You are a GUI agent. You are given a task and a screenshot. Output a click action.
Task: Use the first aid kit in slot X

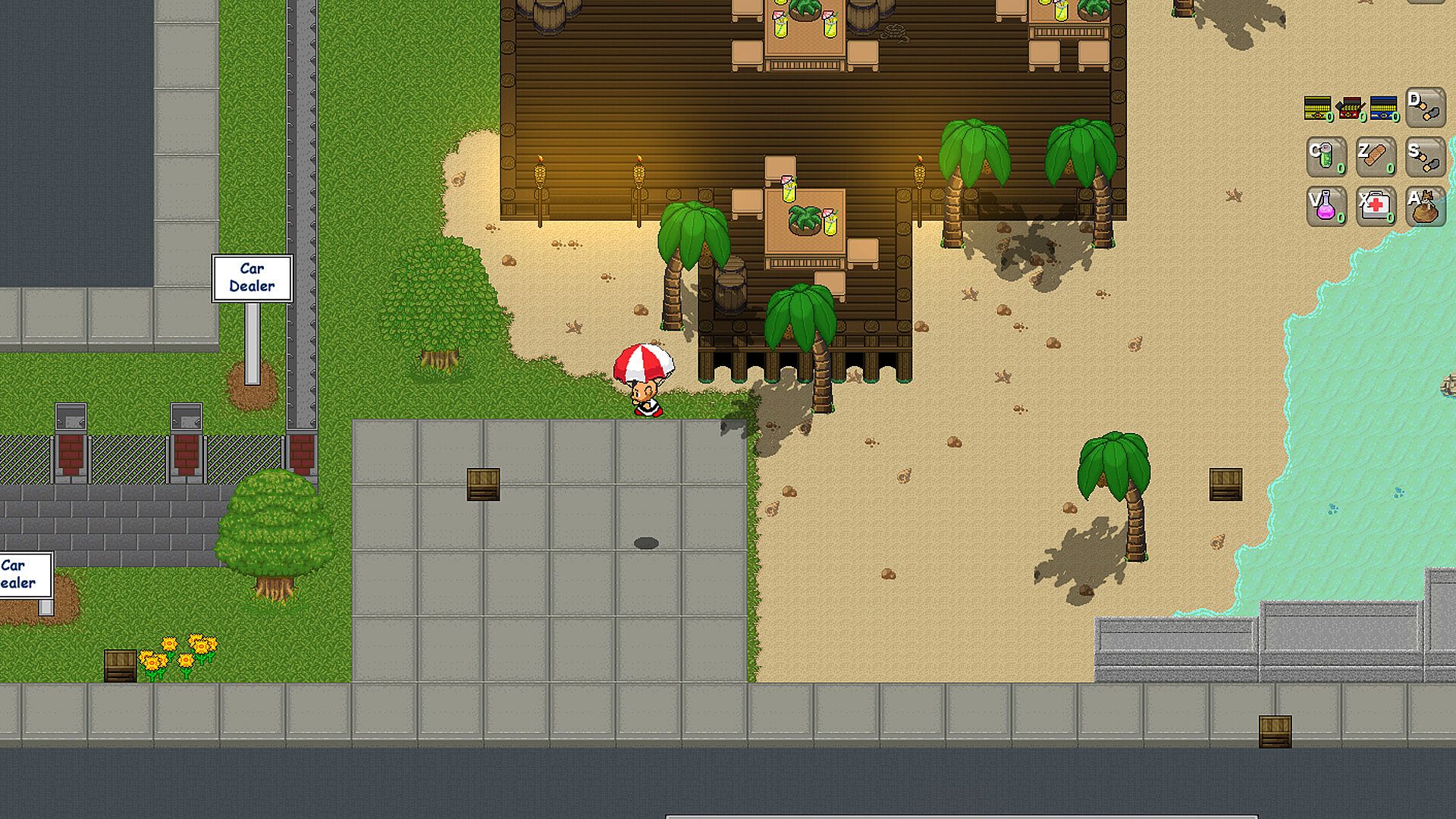1376,206
